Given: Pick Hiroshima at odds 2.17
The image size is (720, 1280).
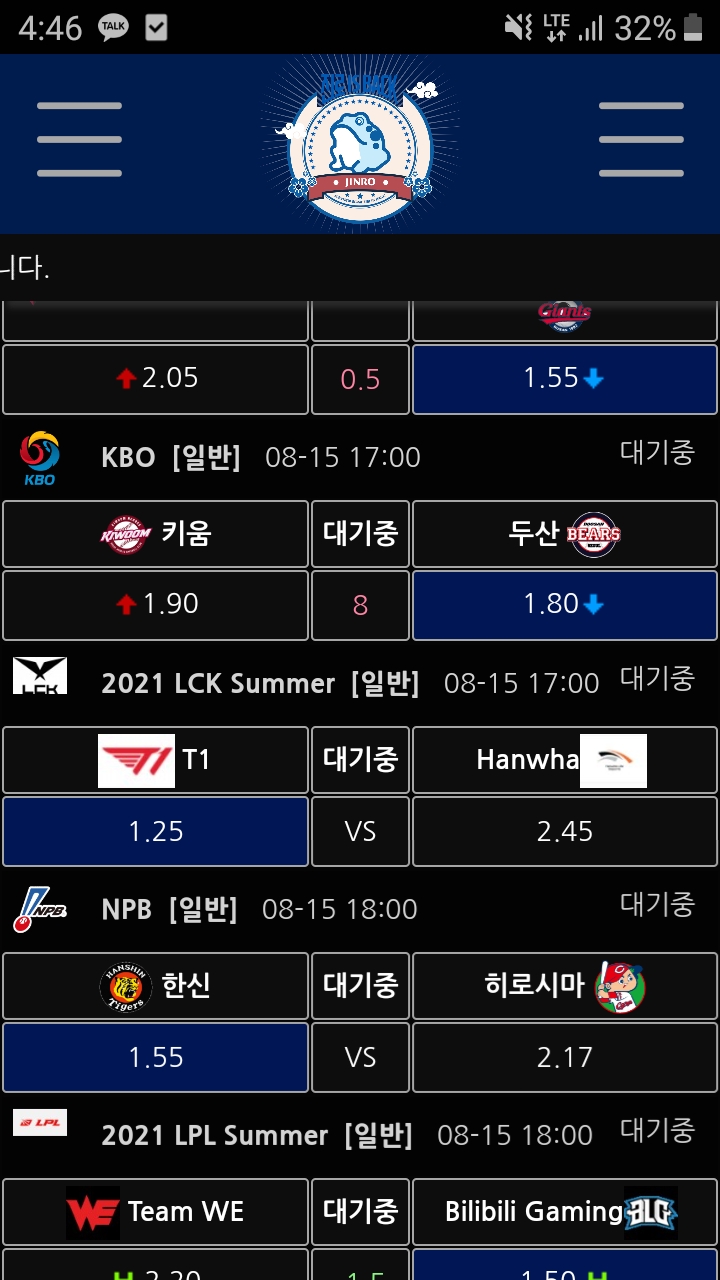Looking at the screenshot, I should point(564,1057).
